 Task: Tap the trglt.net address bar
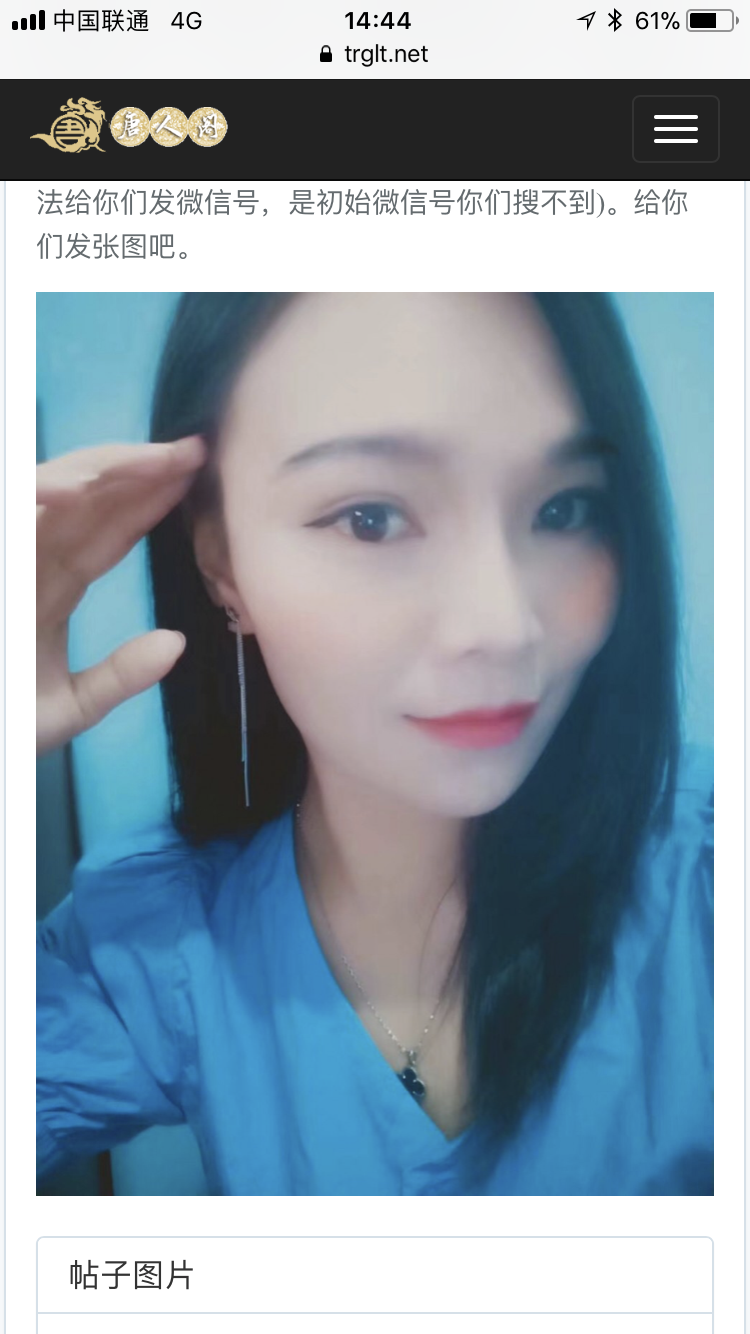click(374, 54)
